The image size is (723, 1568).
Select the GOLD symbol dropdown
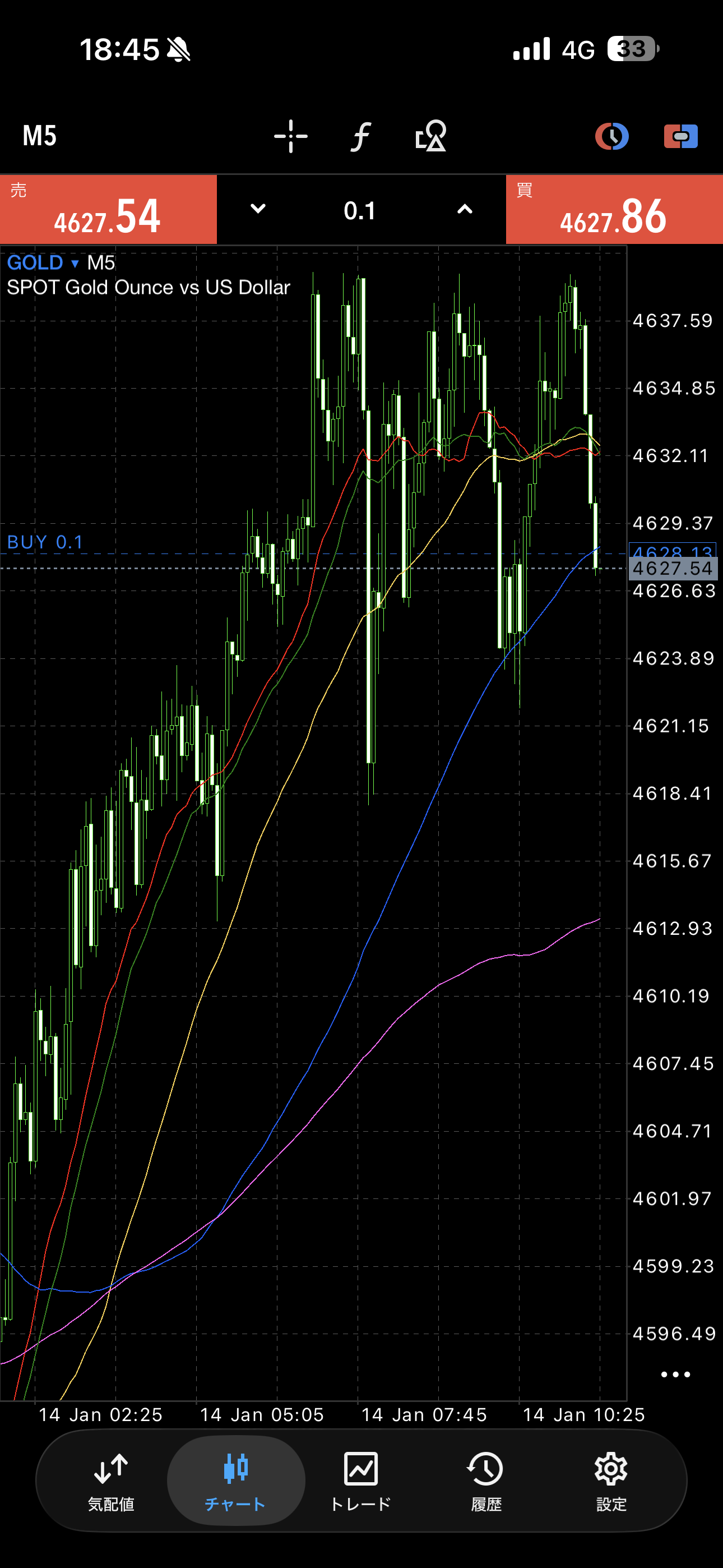(x=43, y=263)
